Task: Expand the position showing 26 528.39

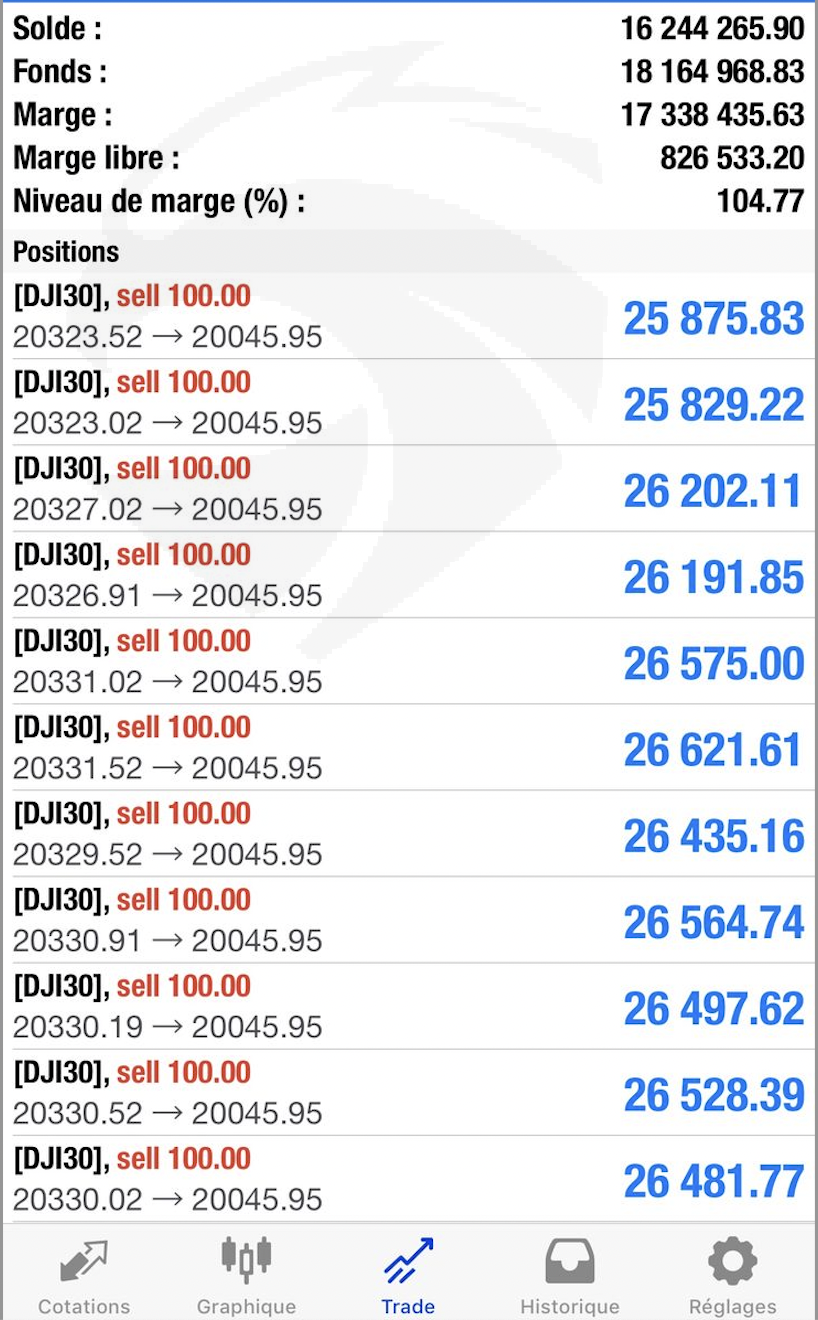Action: point(409,1092)
